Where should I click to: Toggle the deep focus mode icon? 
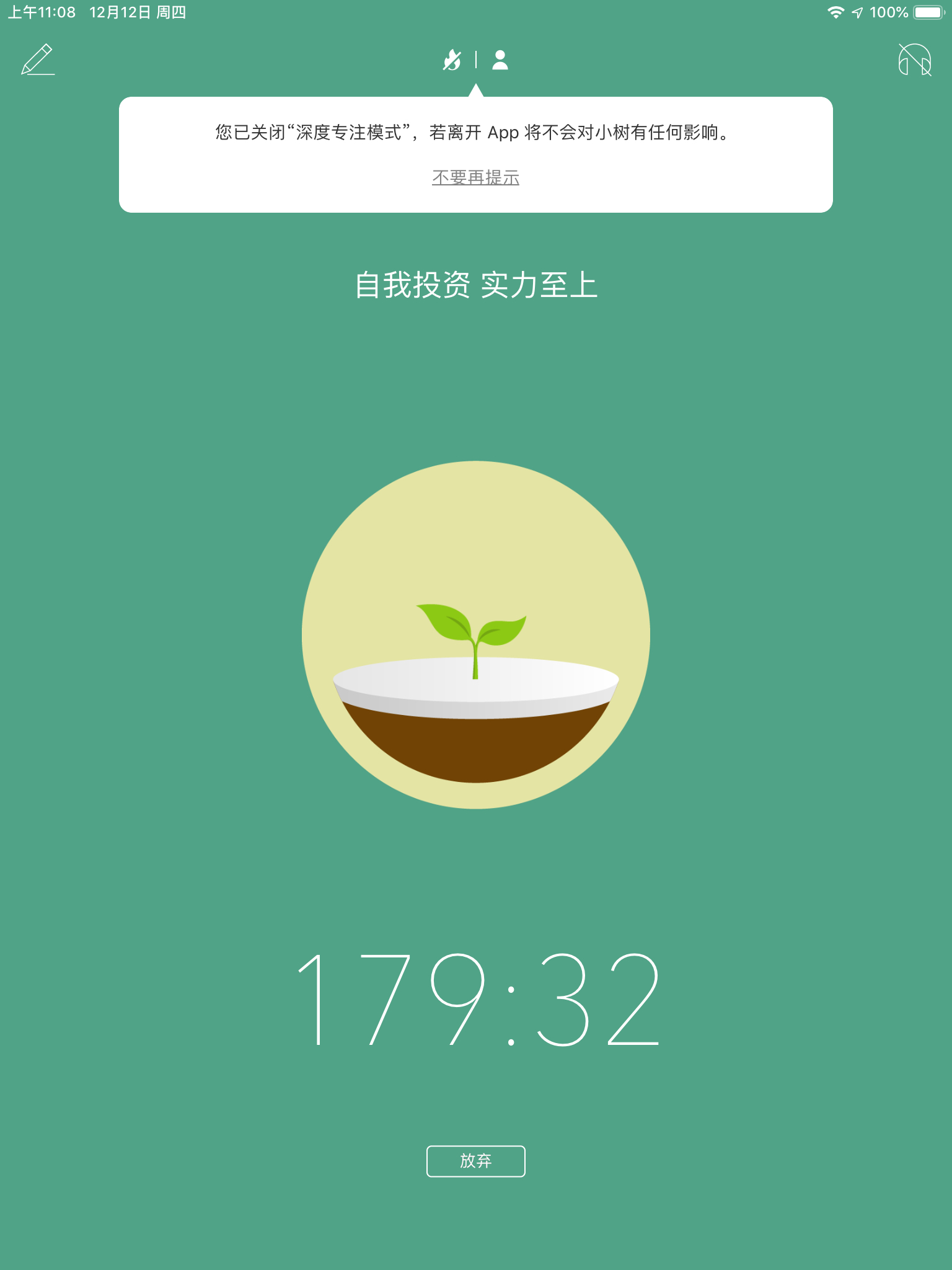pyautogui.click(x=452, y=60)
